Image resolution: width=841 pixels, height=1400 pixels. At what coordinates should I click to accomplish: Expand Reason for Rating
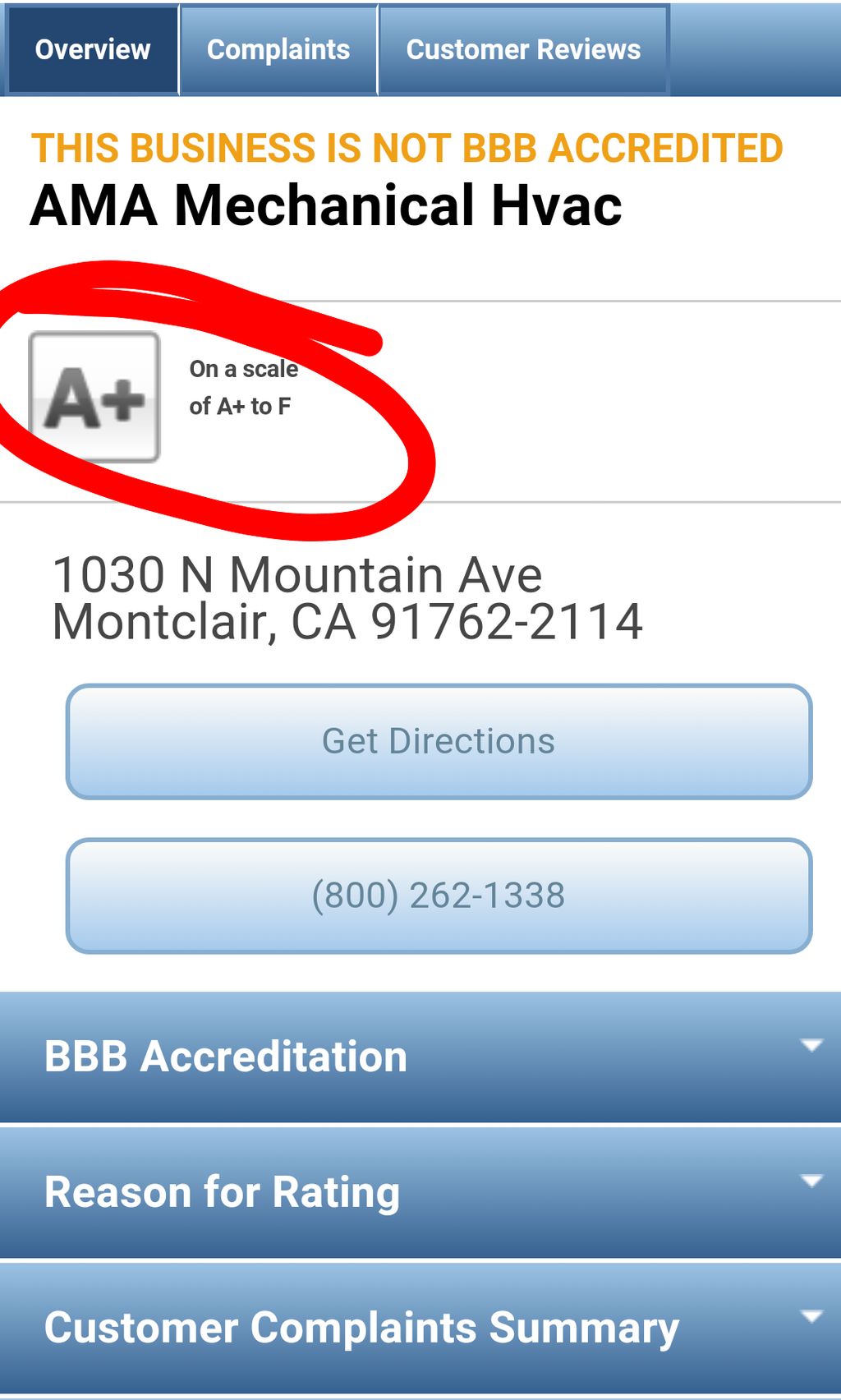point(420,1192)
